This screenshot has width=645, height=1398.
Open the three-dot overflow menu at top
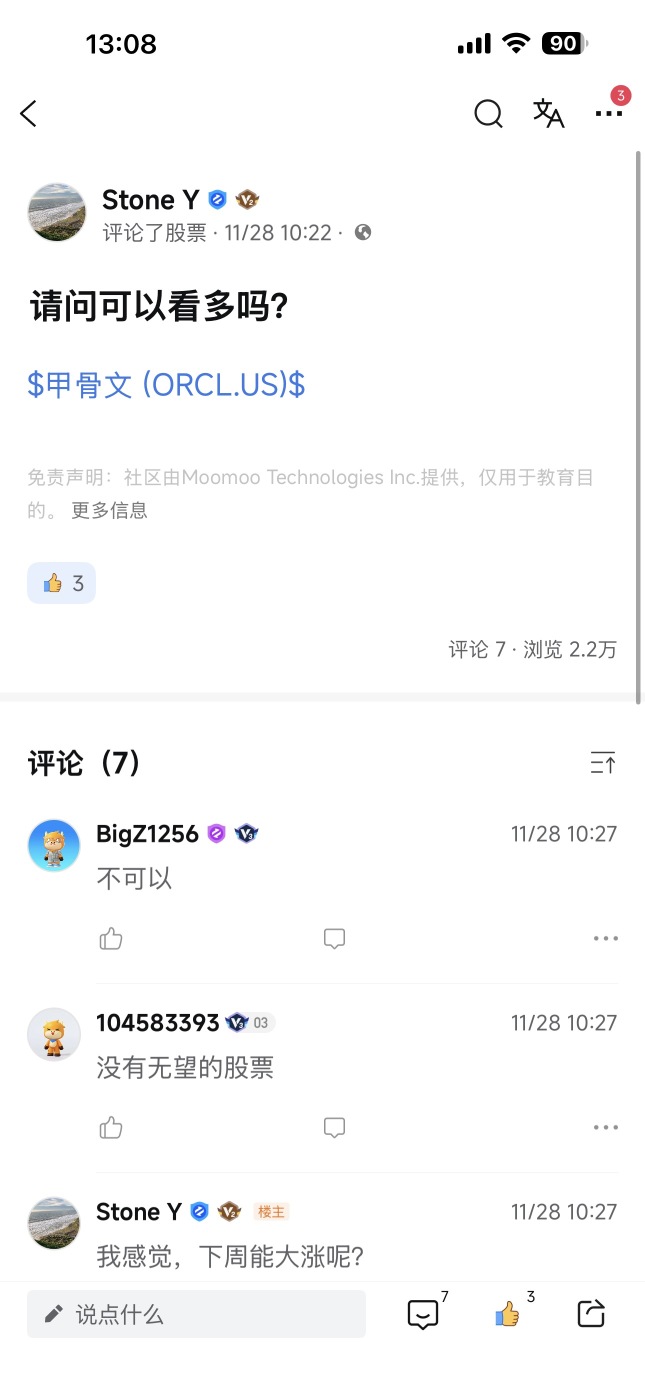click(x=609, y=114)
